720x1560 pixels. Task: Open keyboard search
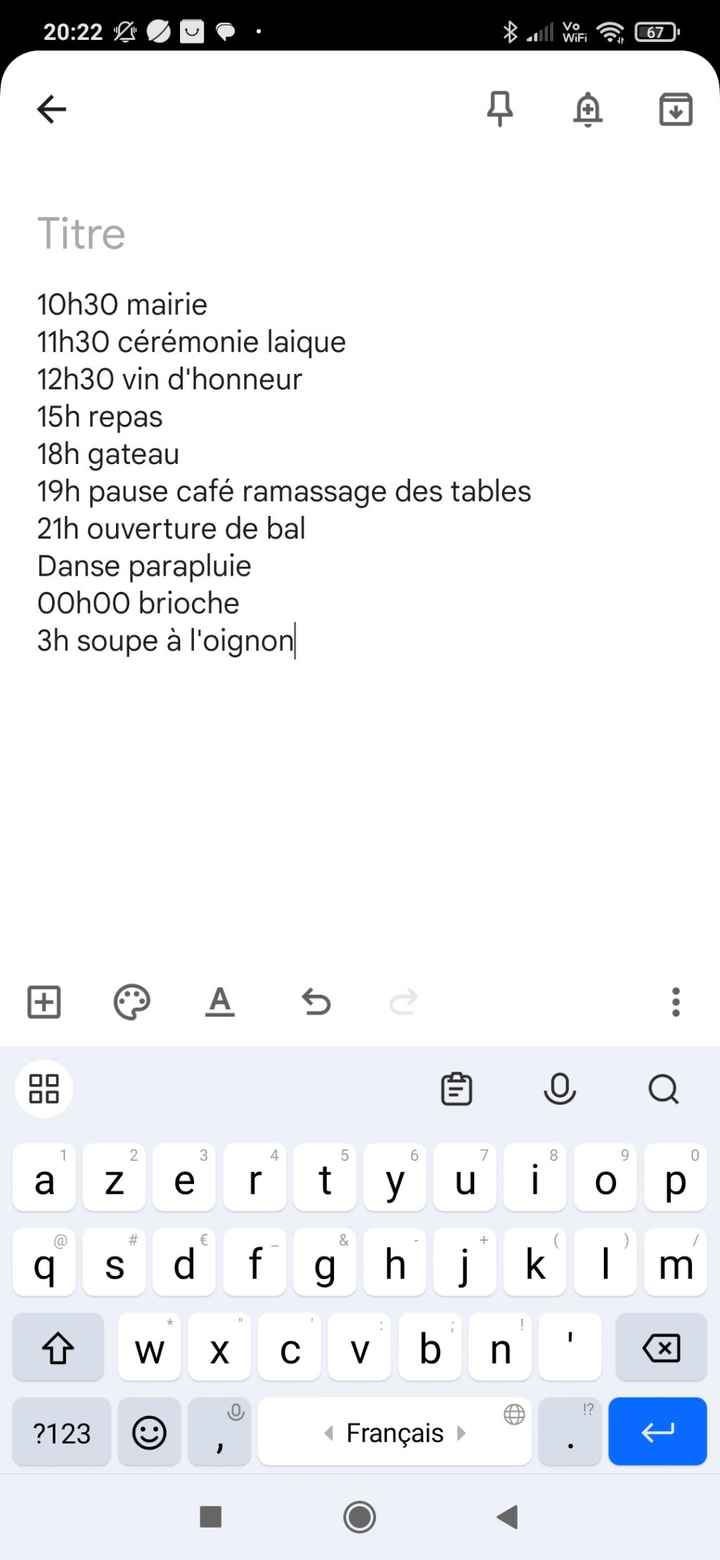pyautogui.click(x=664, y=1089)
